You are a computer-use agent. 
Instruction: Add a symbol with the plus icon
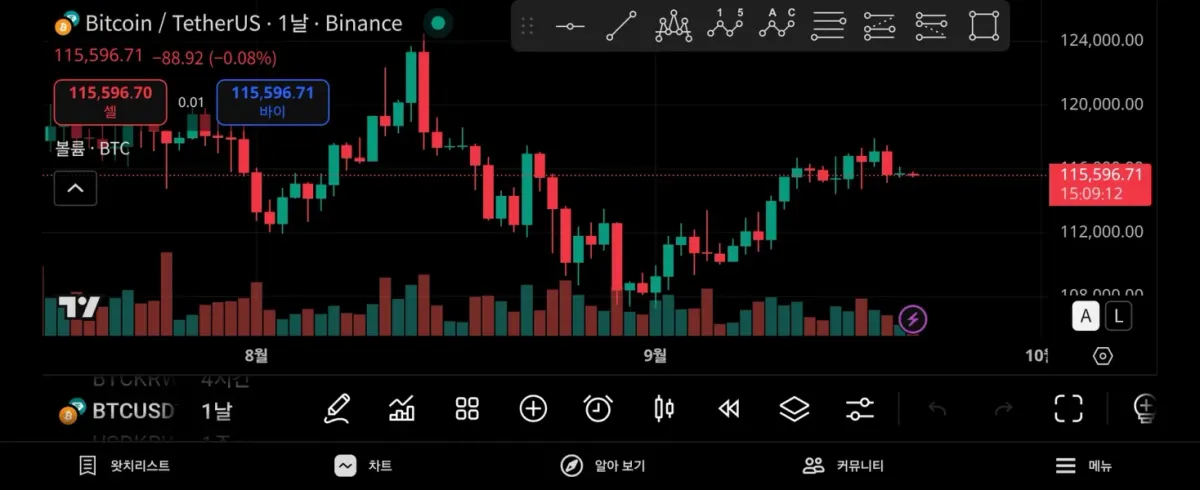[533, 408]
